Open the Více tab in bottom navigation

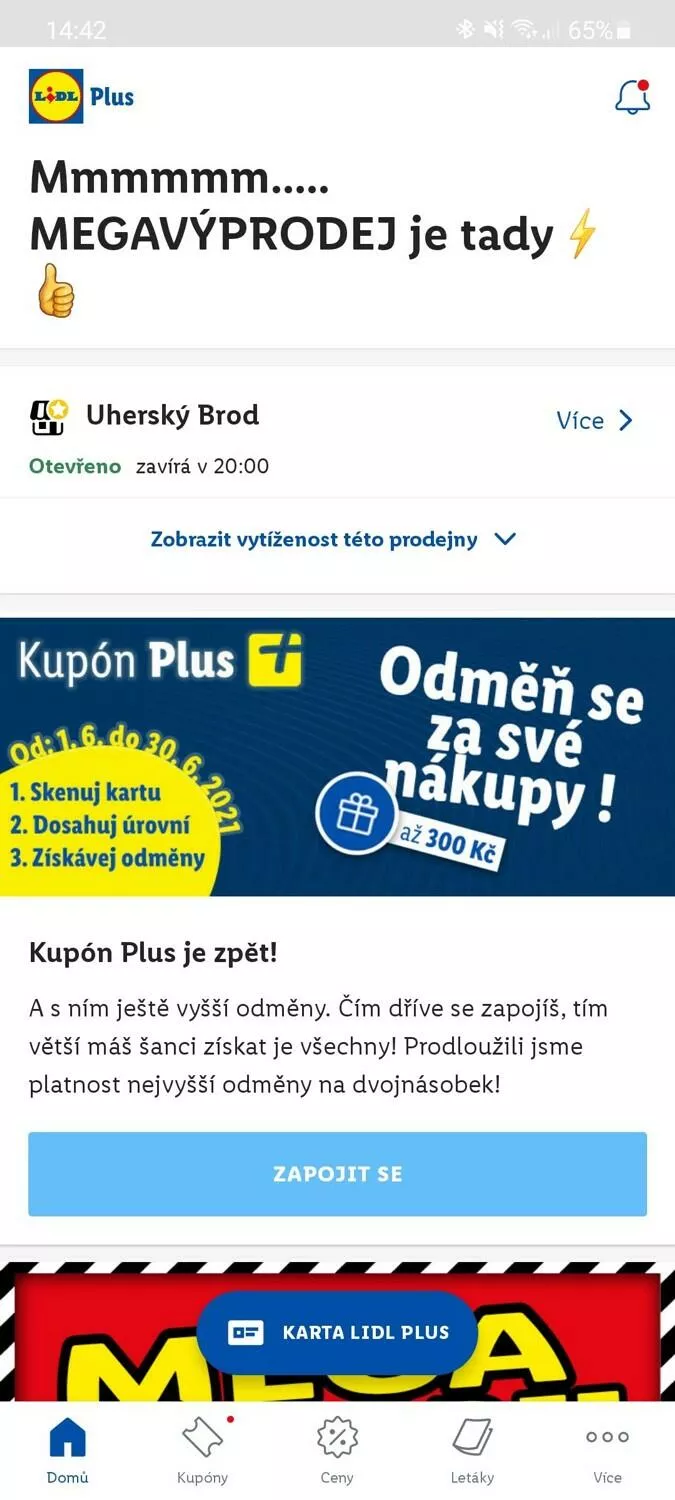(607, 1450)
